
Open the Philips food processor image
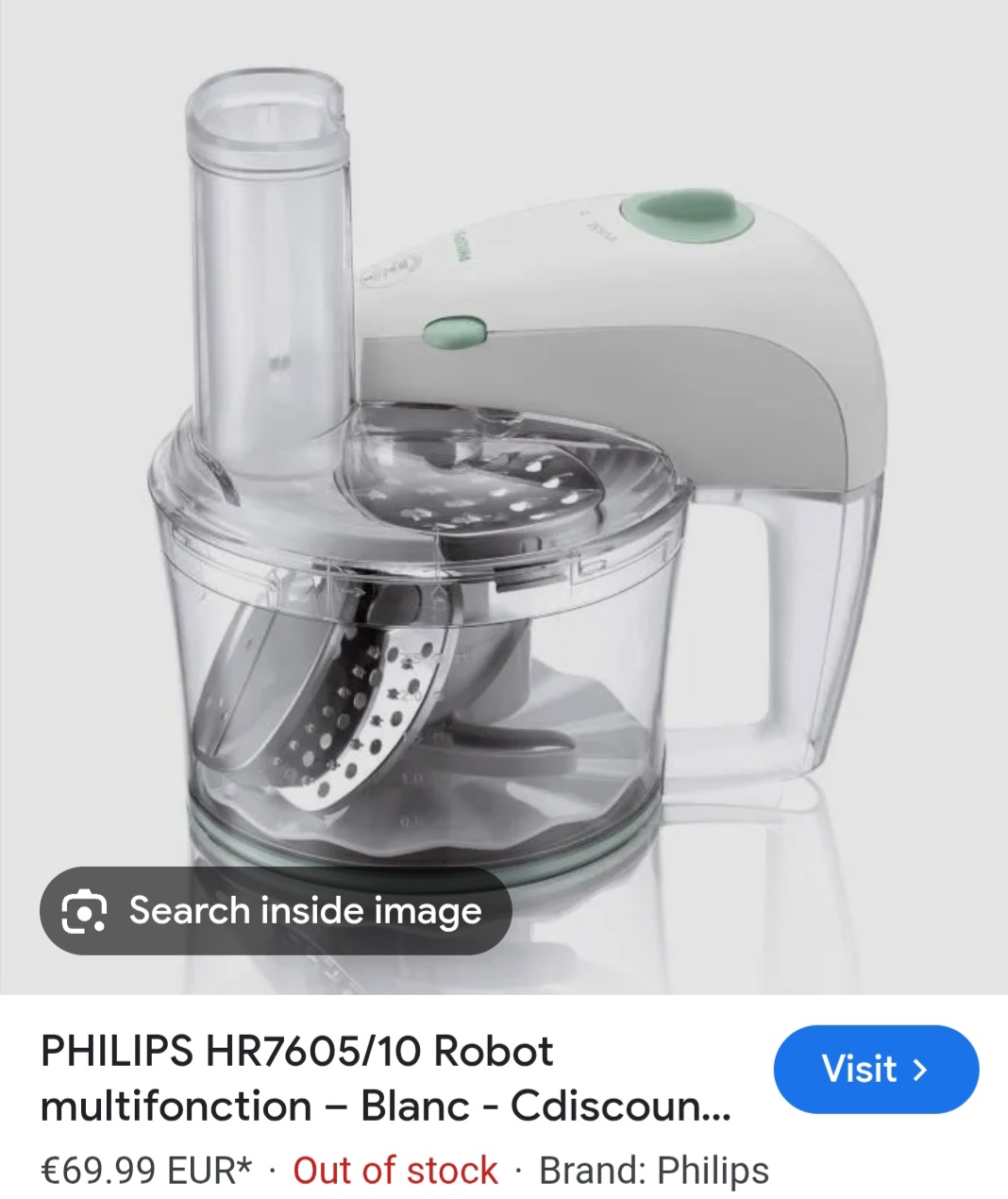529,472
